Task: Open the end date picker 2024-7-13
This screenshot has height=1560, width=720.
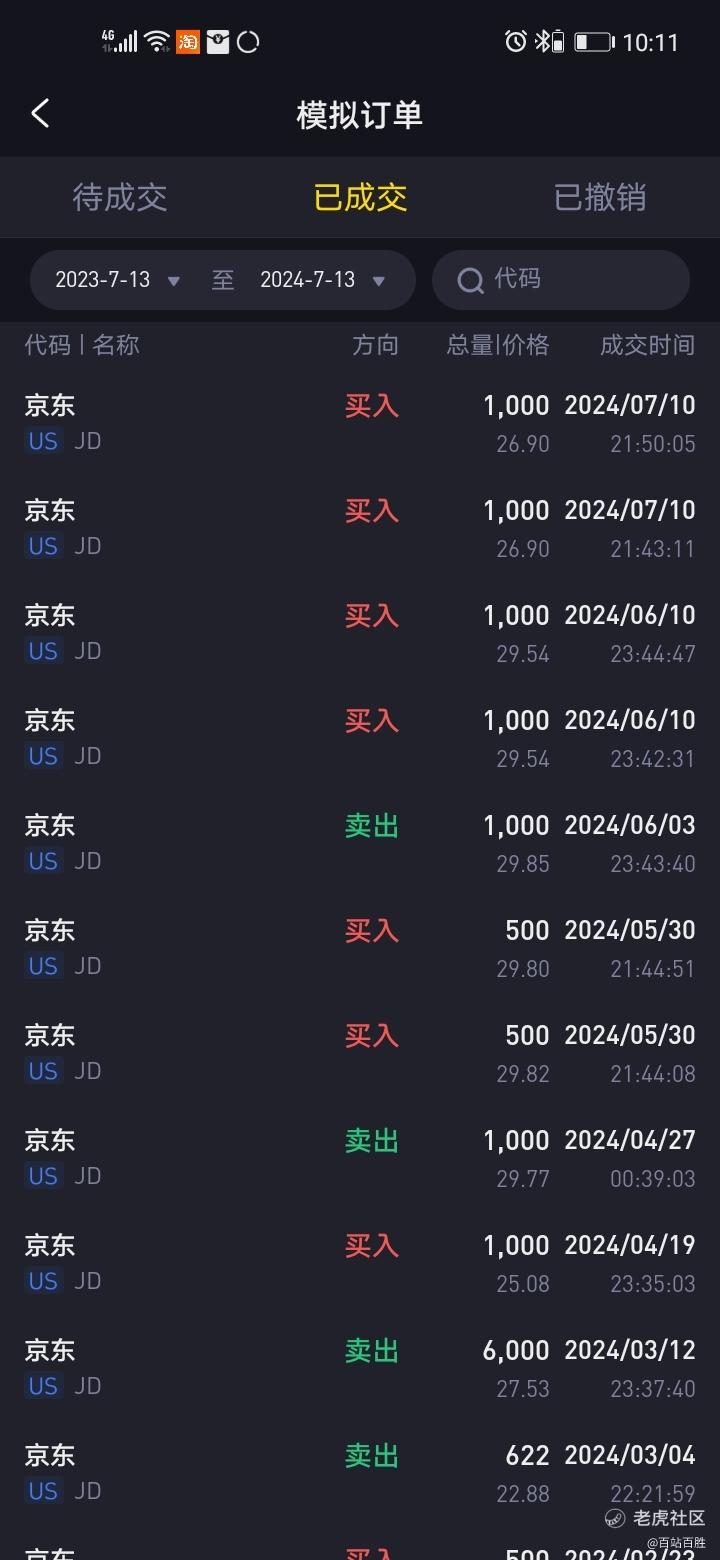Action: 323,280
